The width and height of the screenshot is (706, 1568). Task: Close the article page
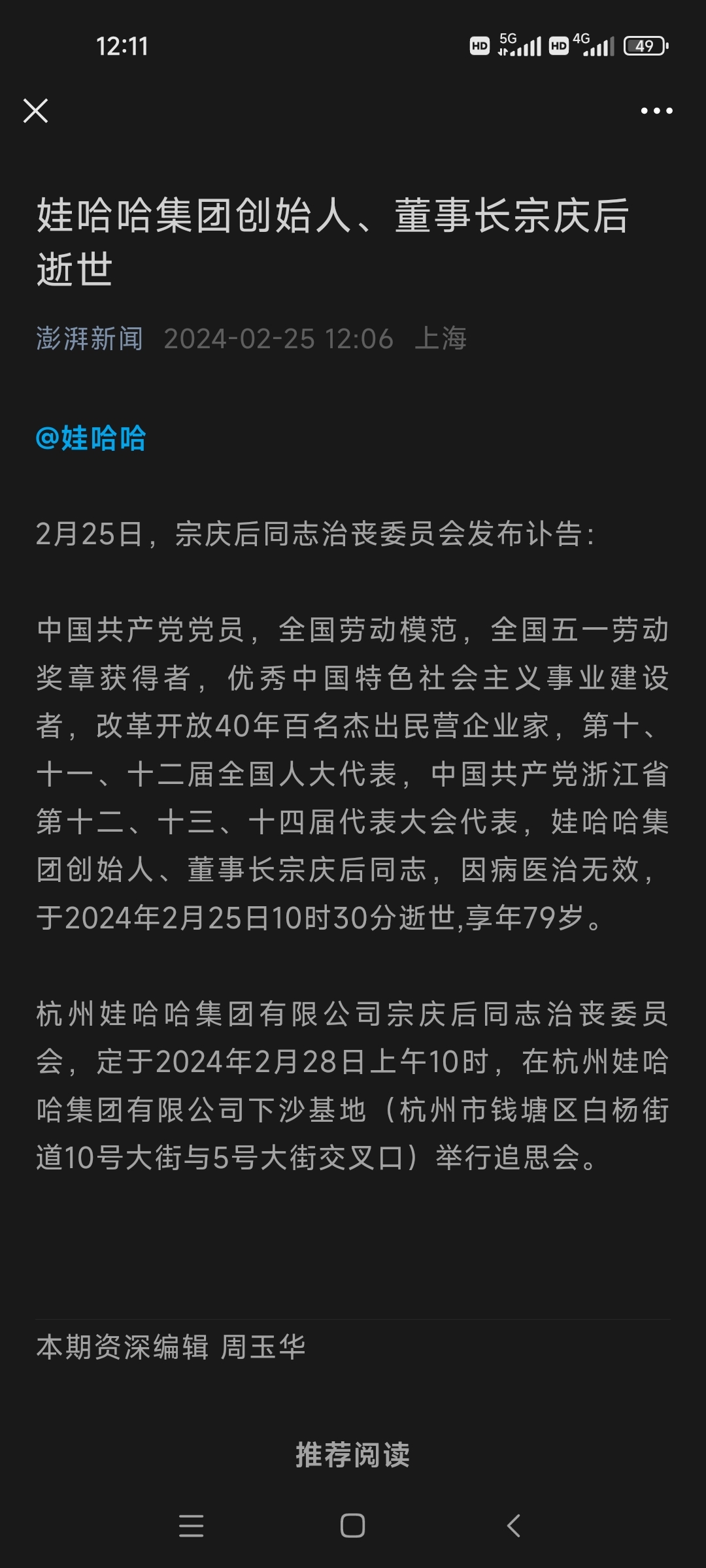35,111
